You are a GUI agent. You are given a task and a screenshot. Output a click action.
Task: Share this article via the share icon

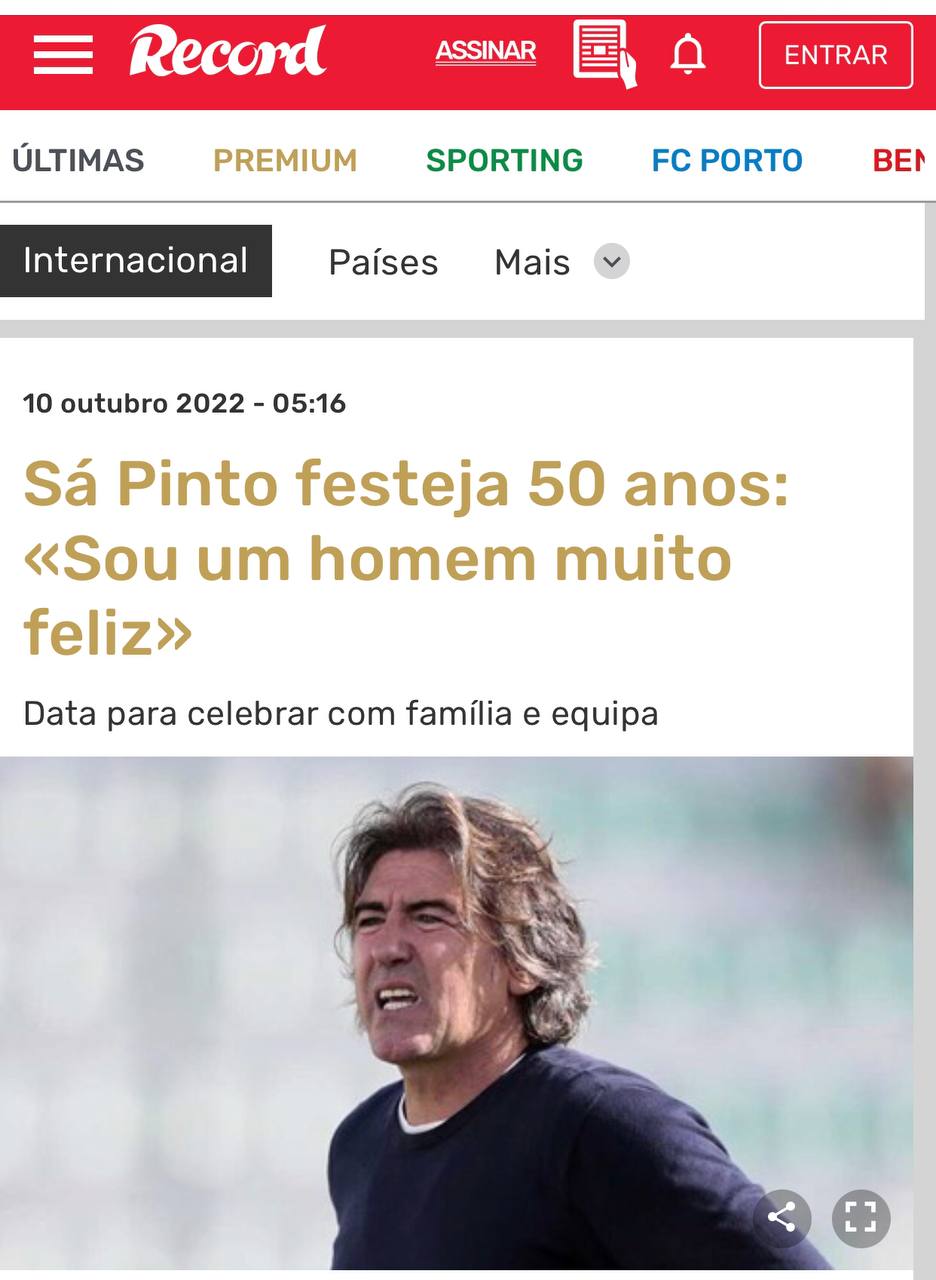[x=782, y=1217]
